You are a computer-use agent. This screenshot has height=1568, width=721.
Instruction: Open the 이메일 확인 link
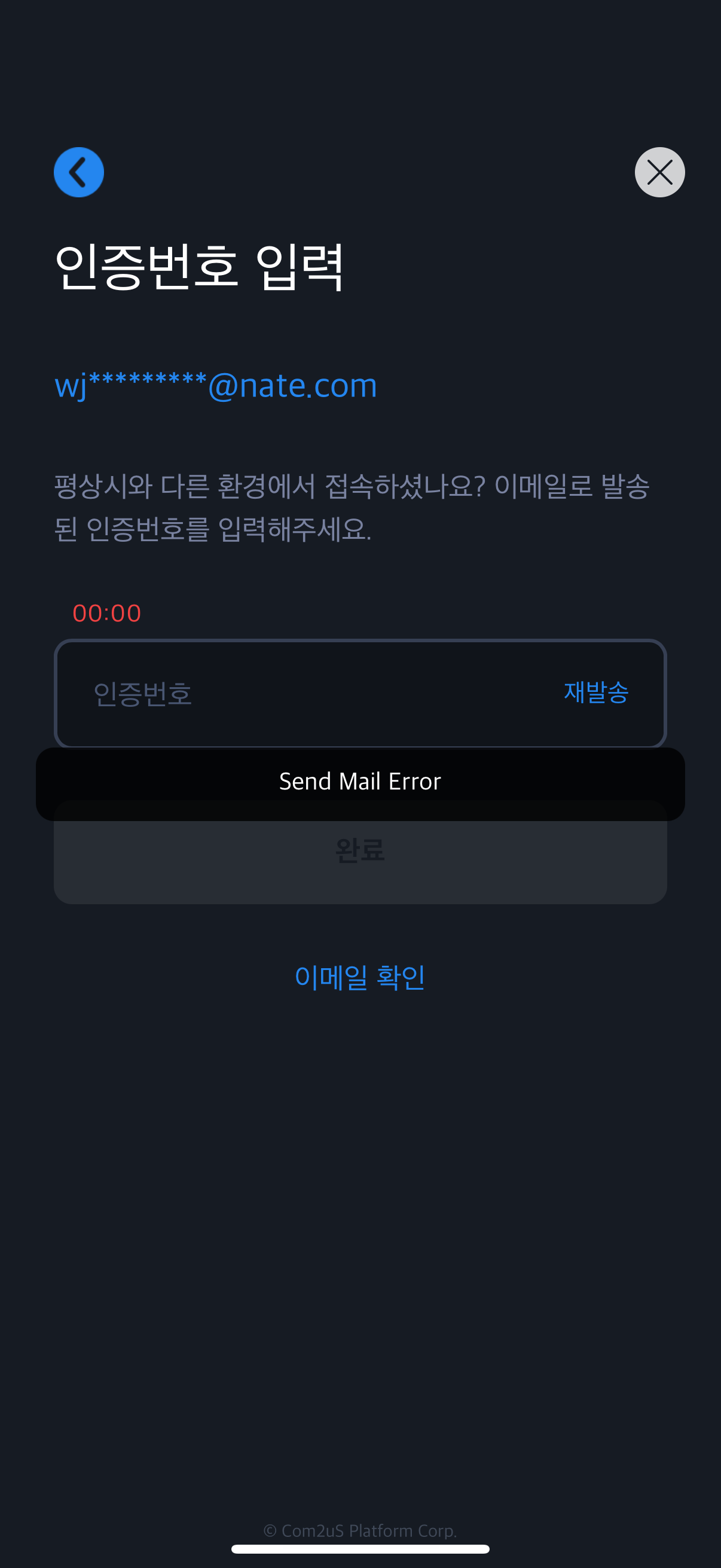360,977
